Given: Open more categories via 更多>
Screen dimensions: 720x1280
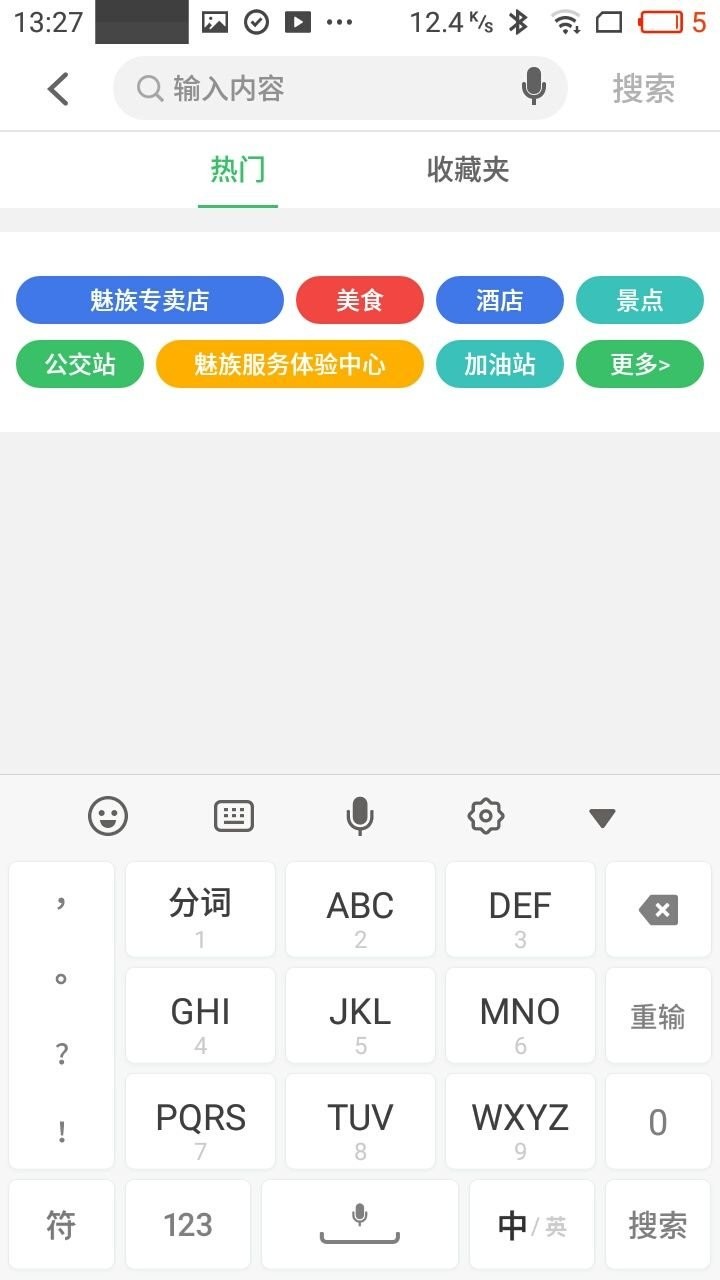Looking at the screenshot, I should (640, 364).
